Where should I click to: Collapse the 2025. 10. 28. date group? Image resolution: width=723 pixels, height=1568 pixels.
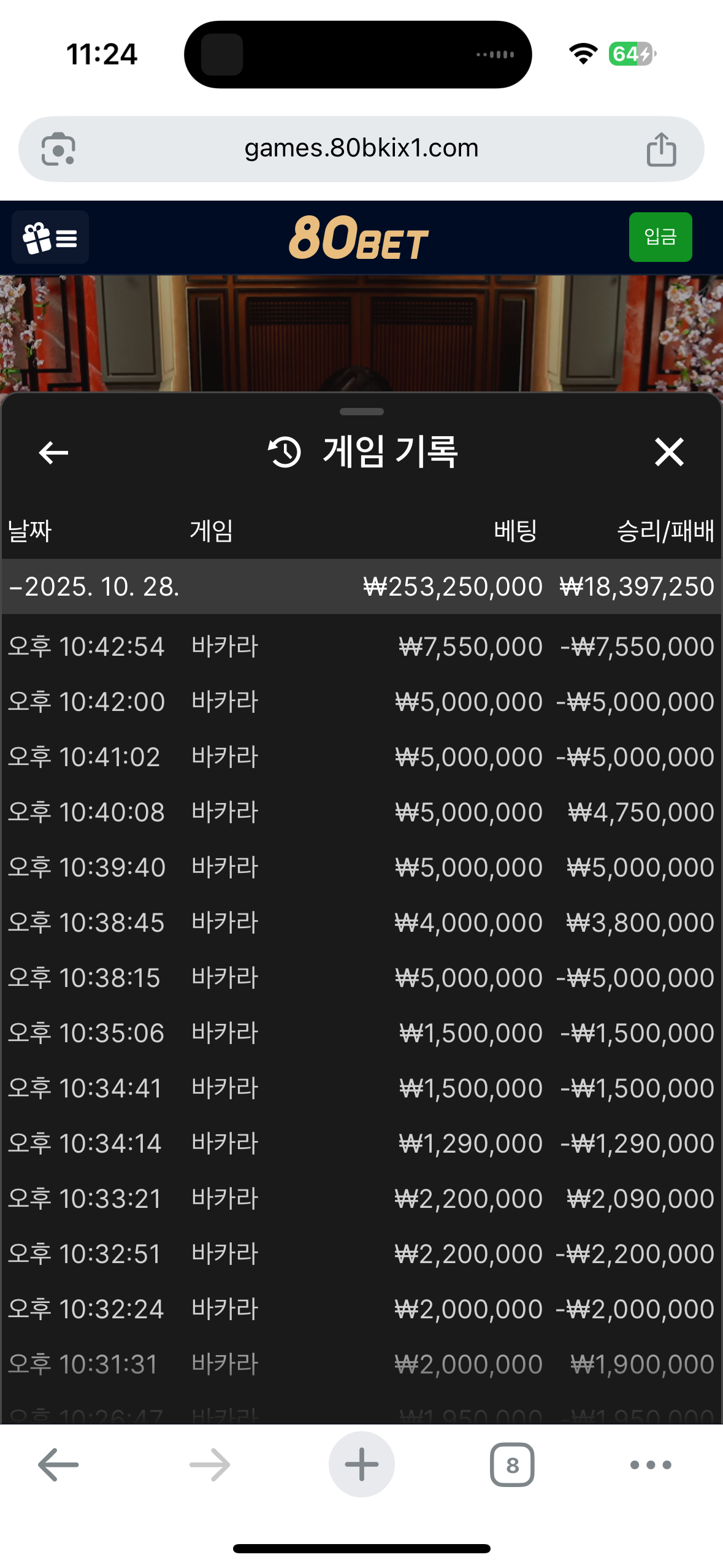pyautogui.click(x=92, y=586)
